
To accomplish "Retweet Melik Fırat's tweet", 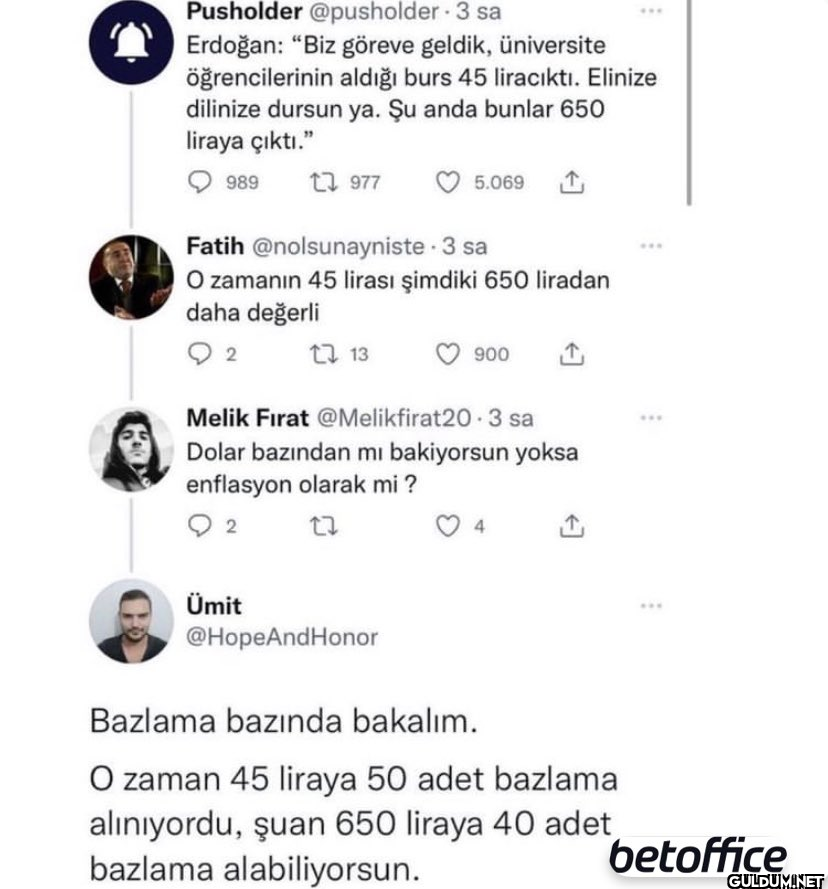I will 327,525.
